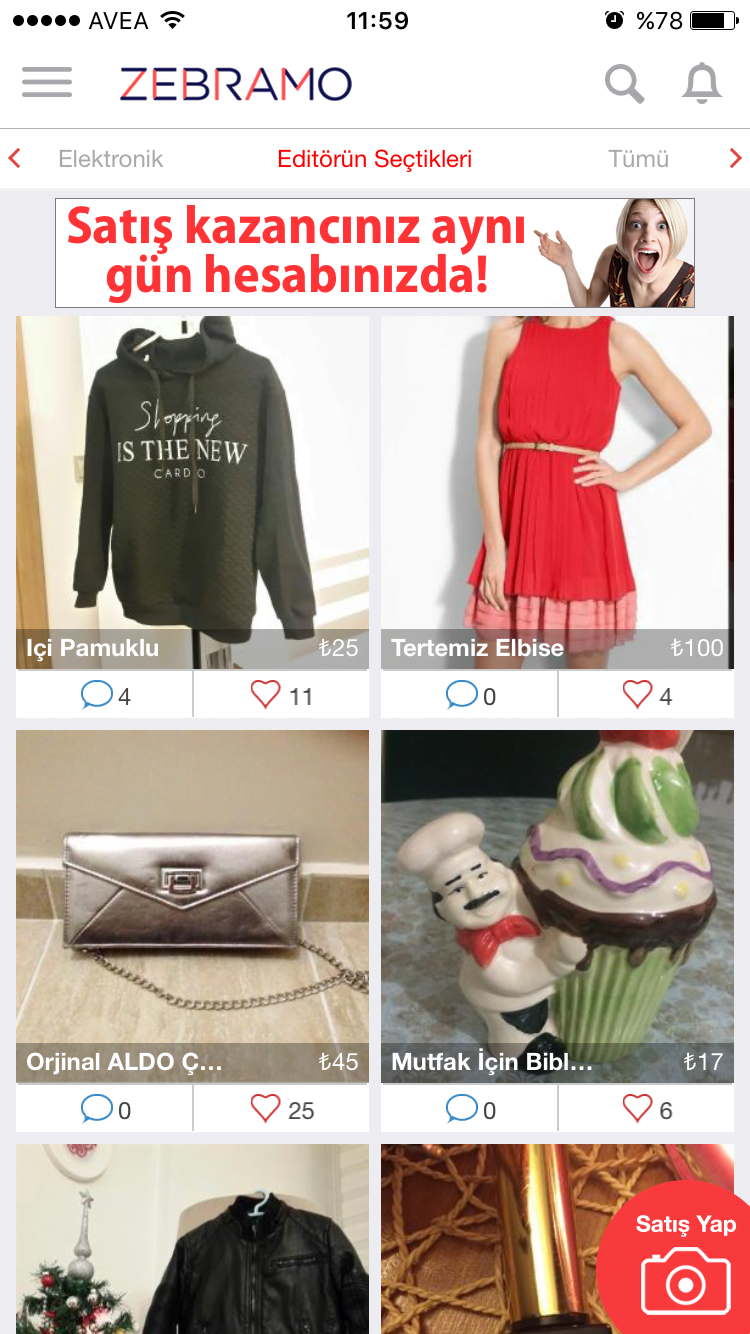The width and height of the screenshot is (750, 1334).
Task: Select the Editörün Seçtikleri tab
Action: point(374,159)
